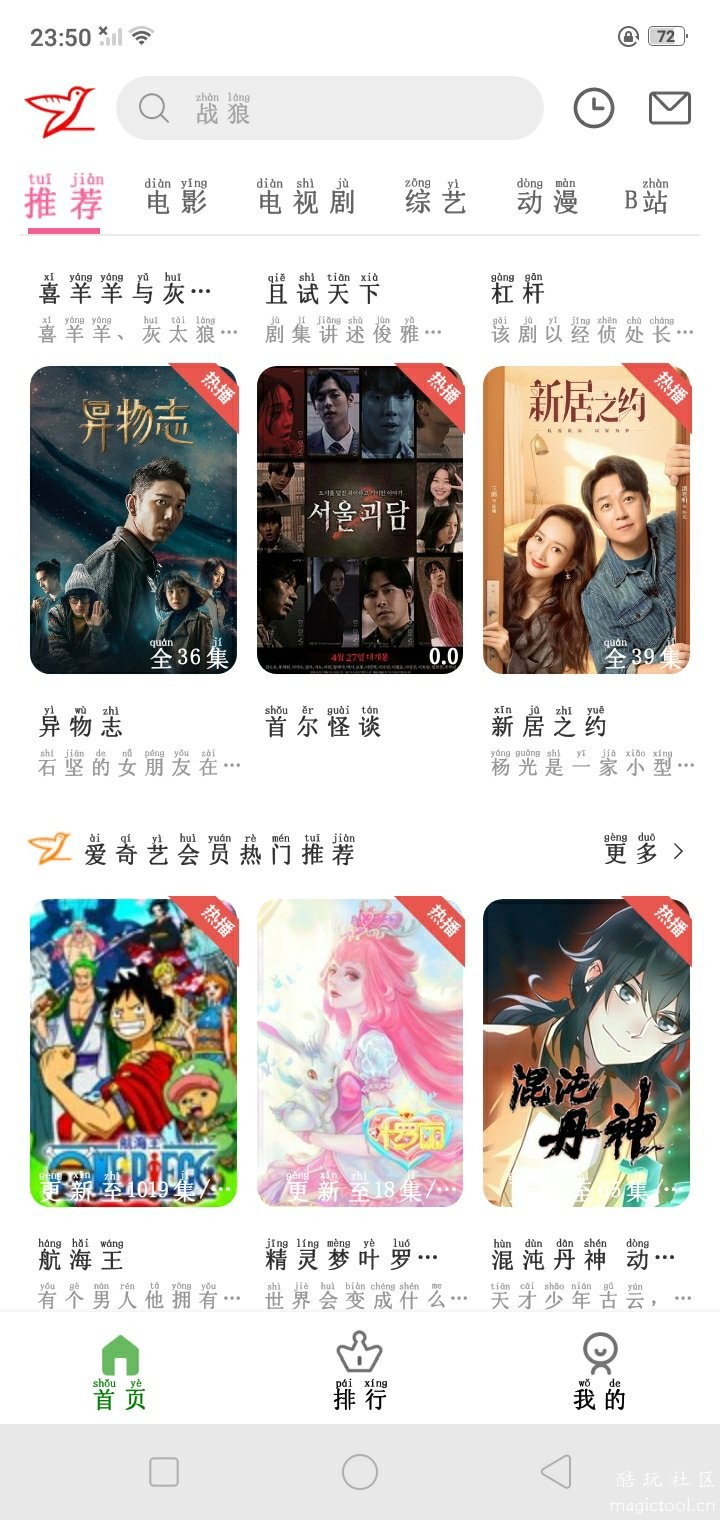Select the 综艺 tab
720x1520 pixels.
click(x=435, y=200)
